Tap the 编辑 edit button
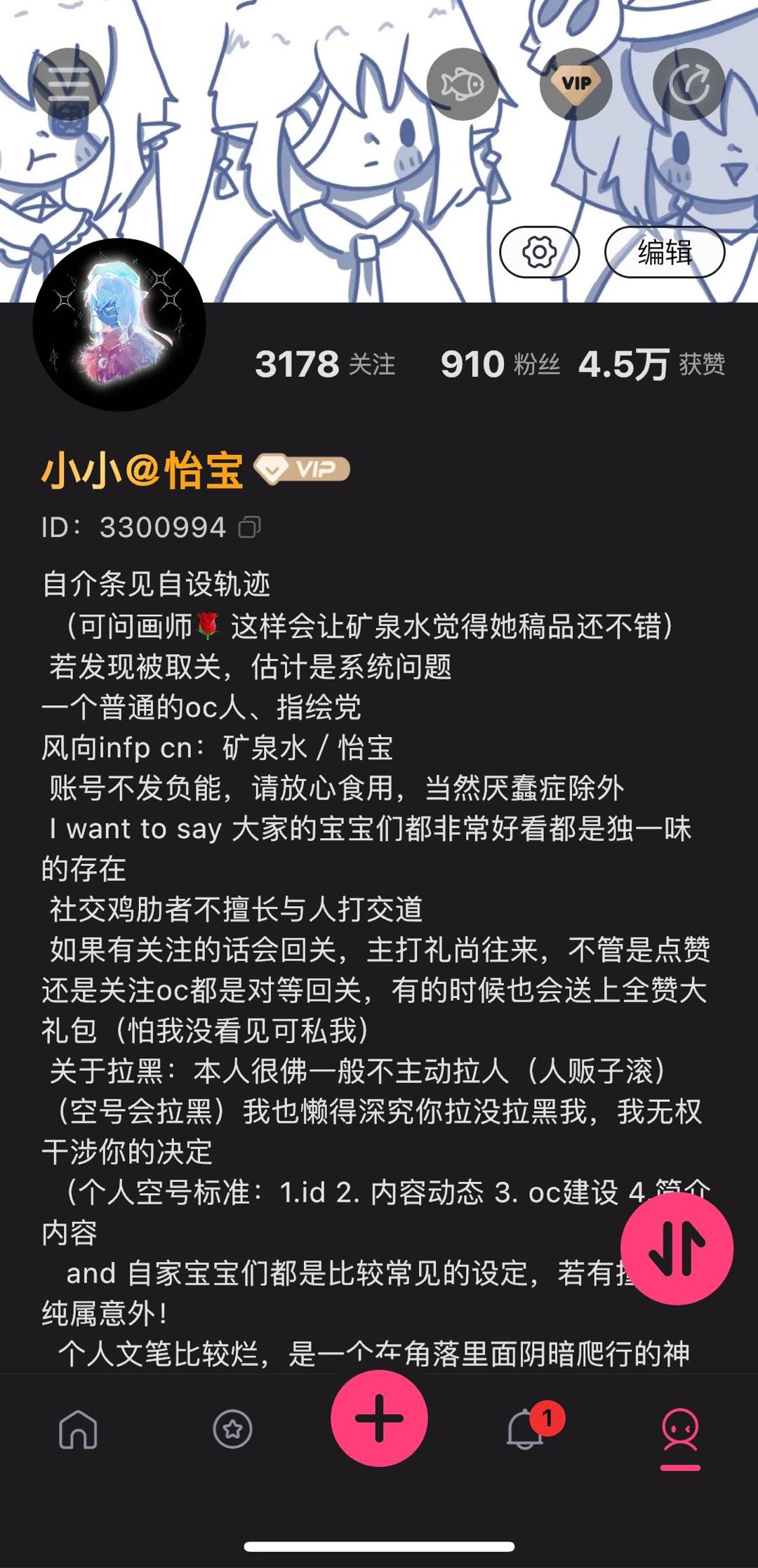This screenshot has width=758, height=1568. (665, 252)
